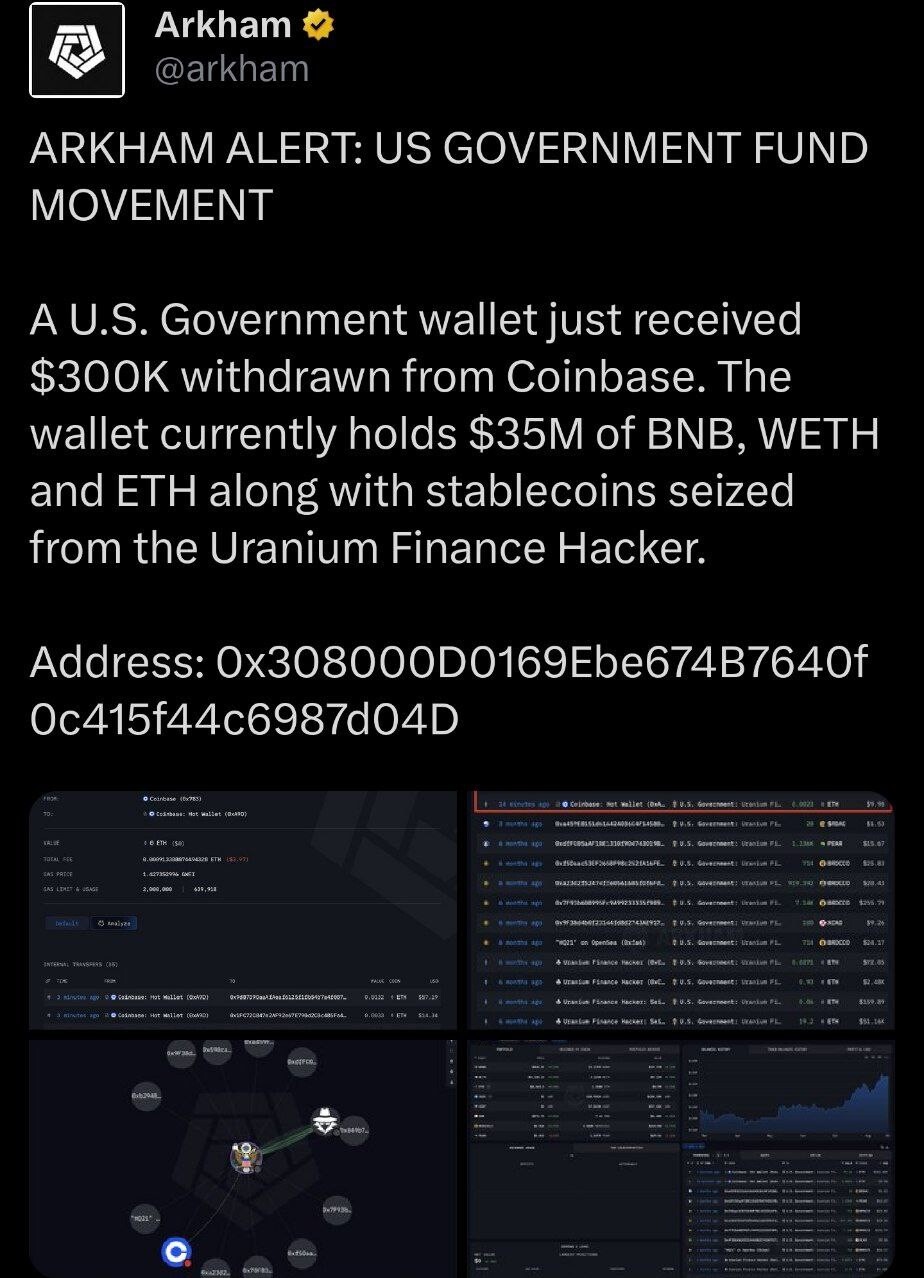
Task: Open the @arkham handle profile
Action: 231,69
